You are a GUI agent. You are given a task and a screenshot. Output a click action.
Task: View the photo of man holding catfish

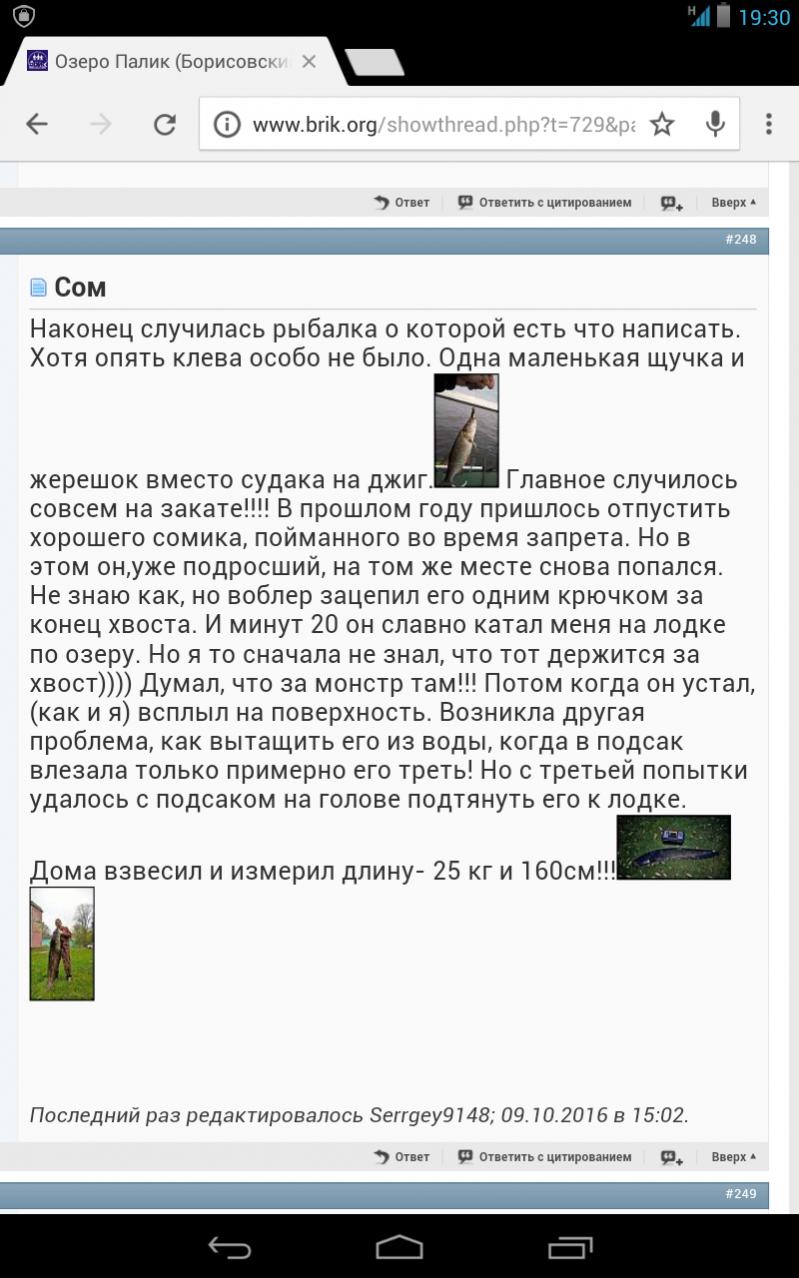[x=62, y=943]
